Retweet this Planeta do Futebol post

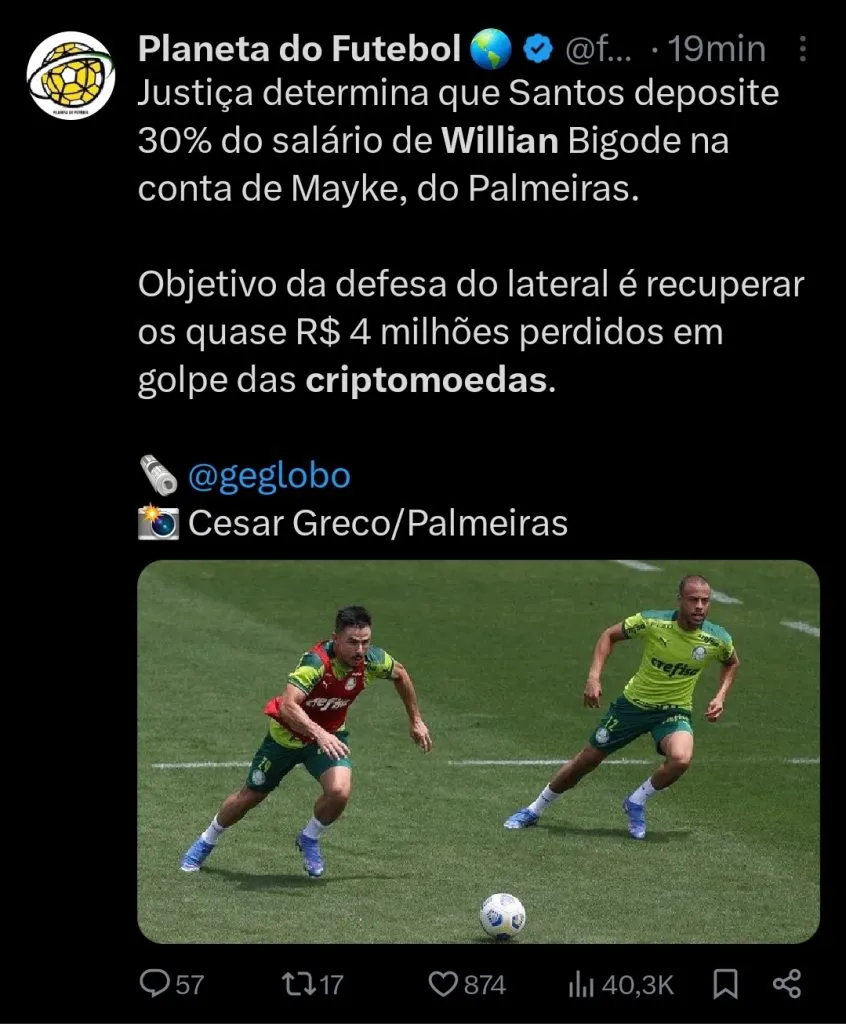(297, 984)
